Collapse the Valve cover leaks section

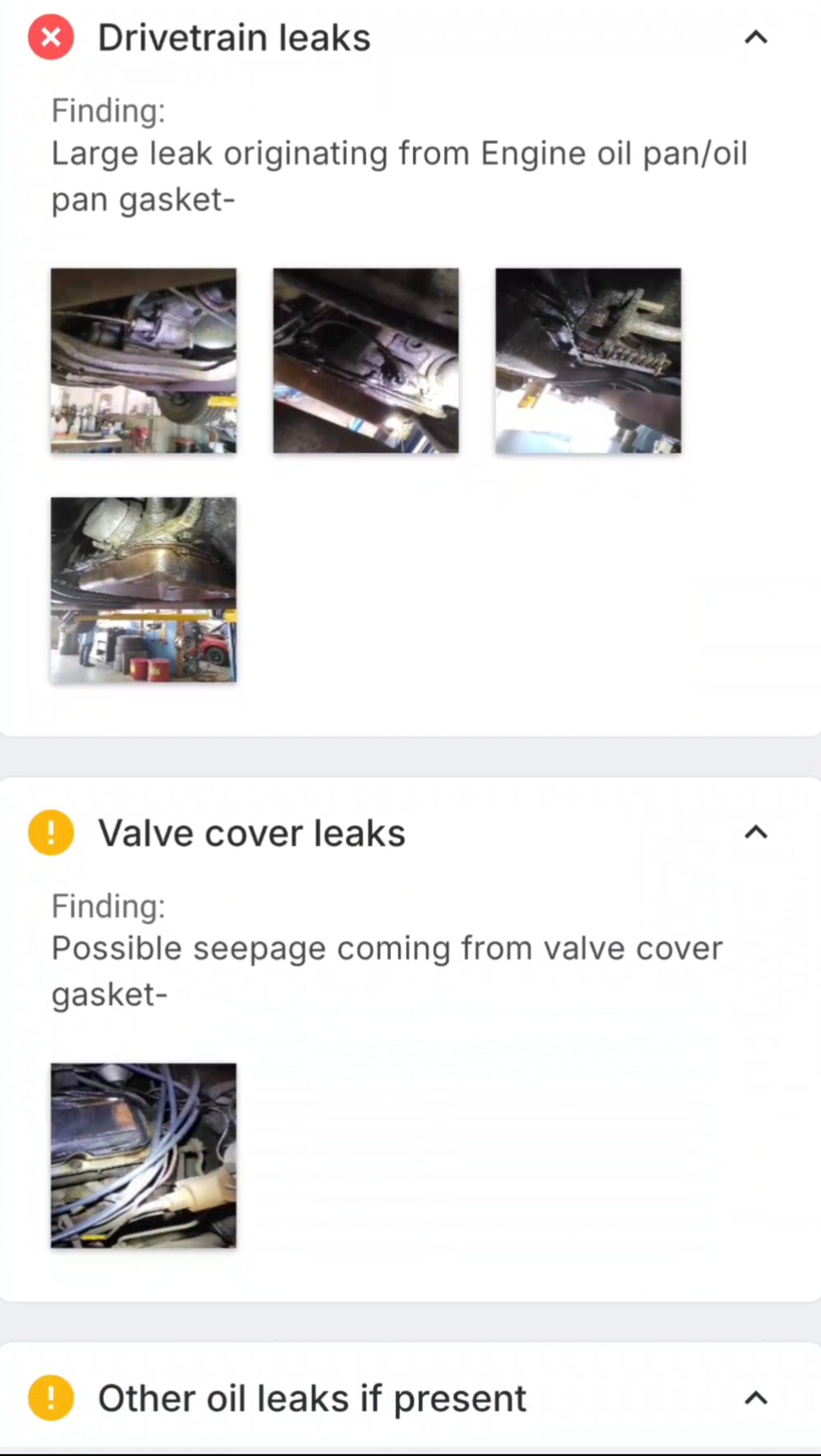click(755, 833)
